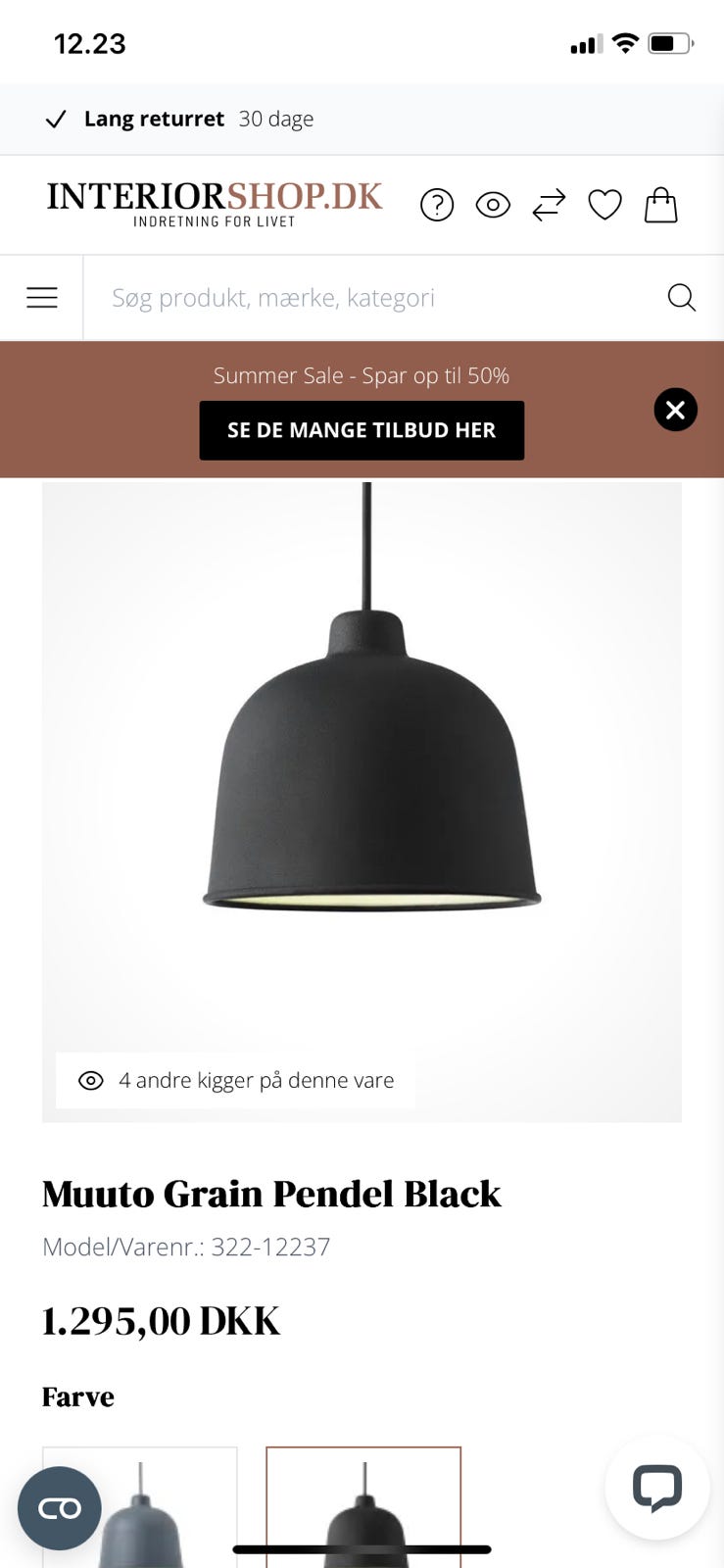This screenshot has width=724, height=1568.
Task: Open the wishlist heart icon
Action: click(604, 205)
